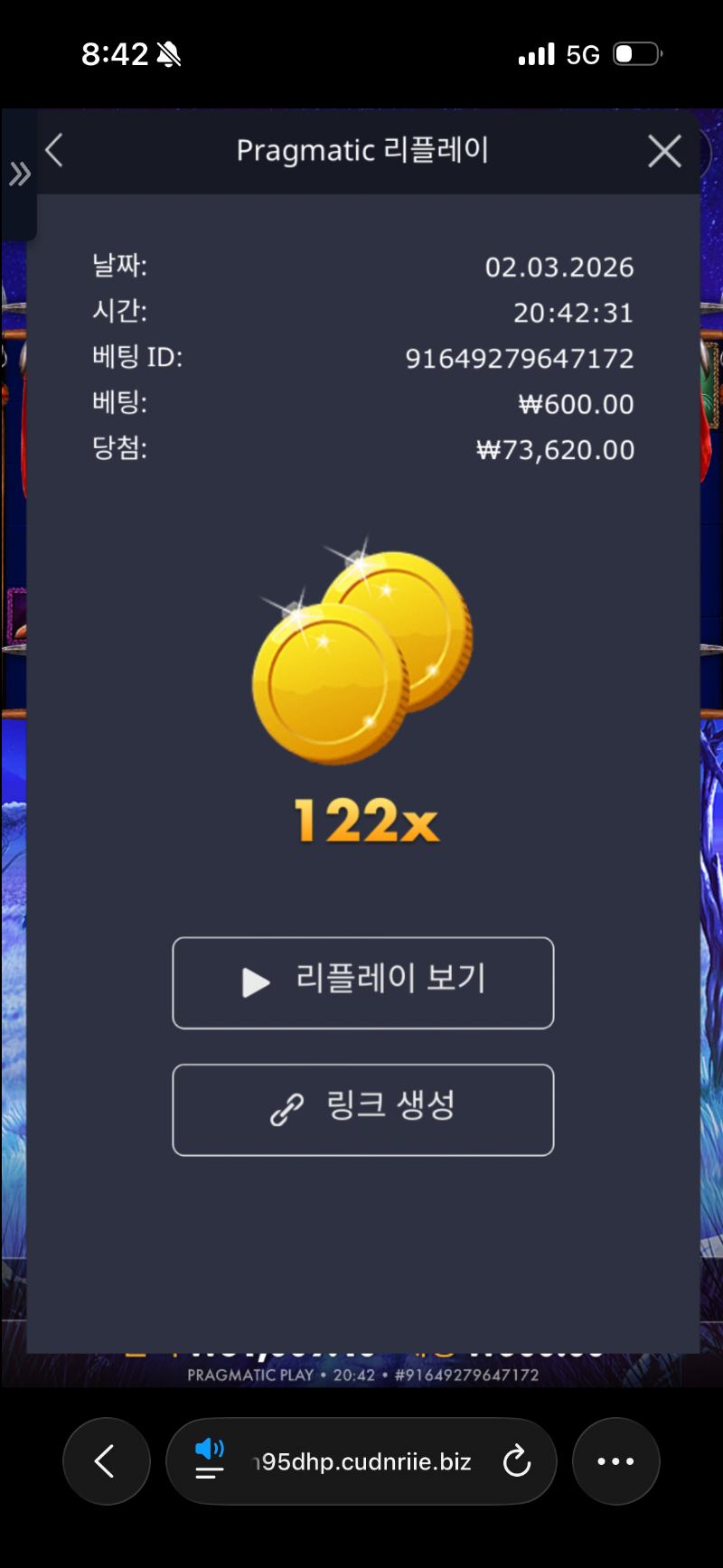Reload the cudnriie.biz page

[516, 1460]
